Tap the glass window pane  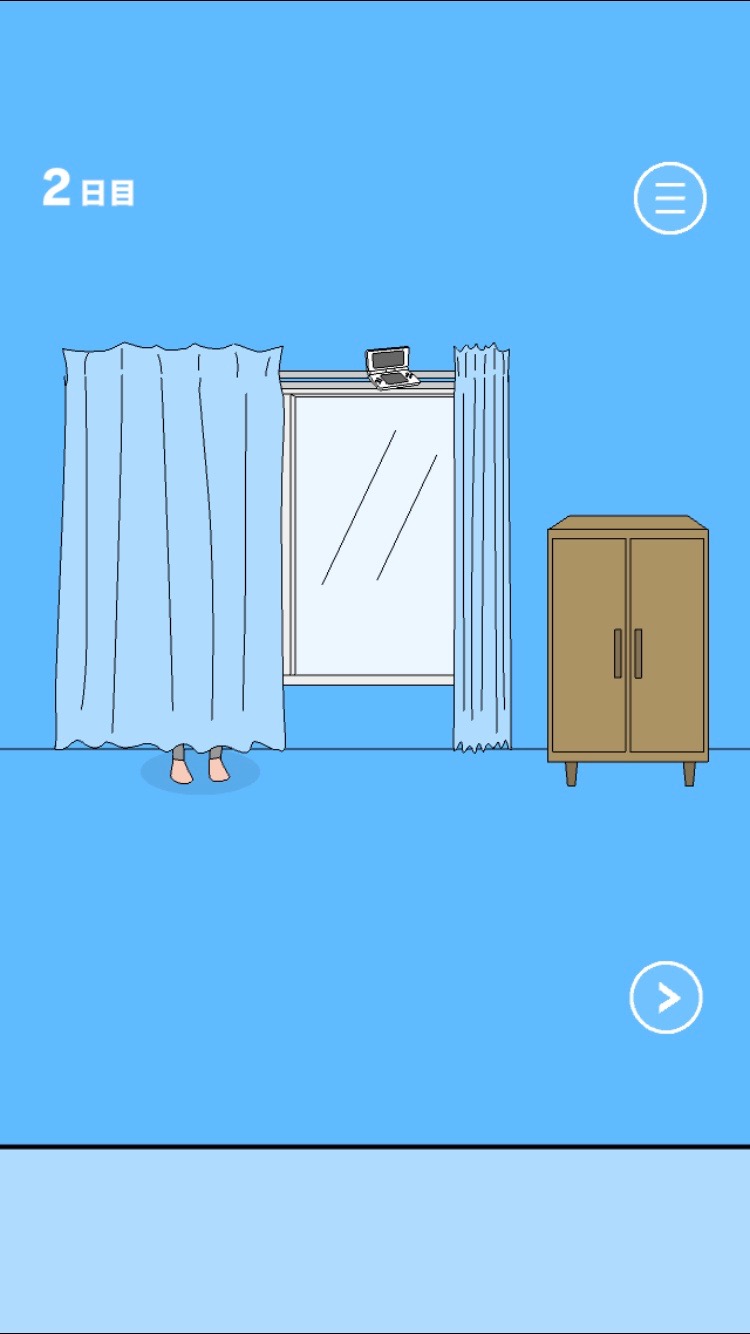(x=374, y=535)
